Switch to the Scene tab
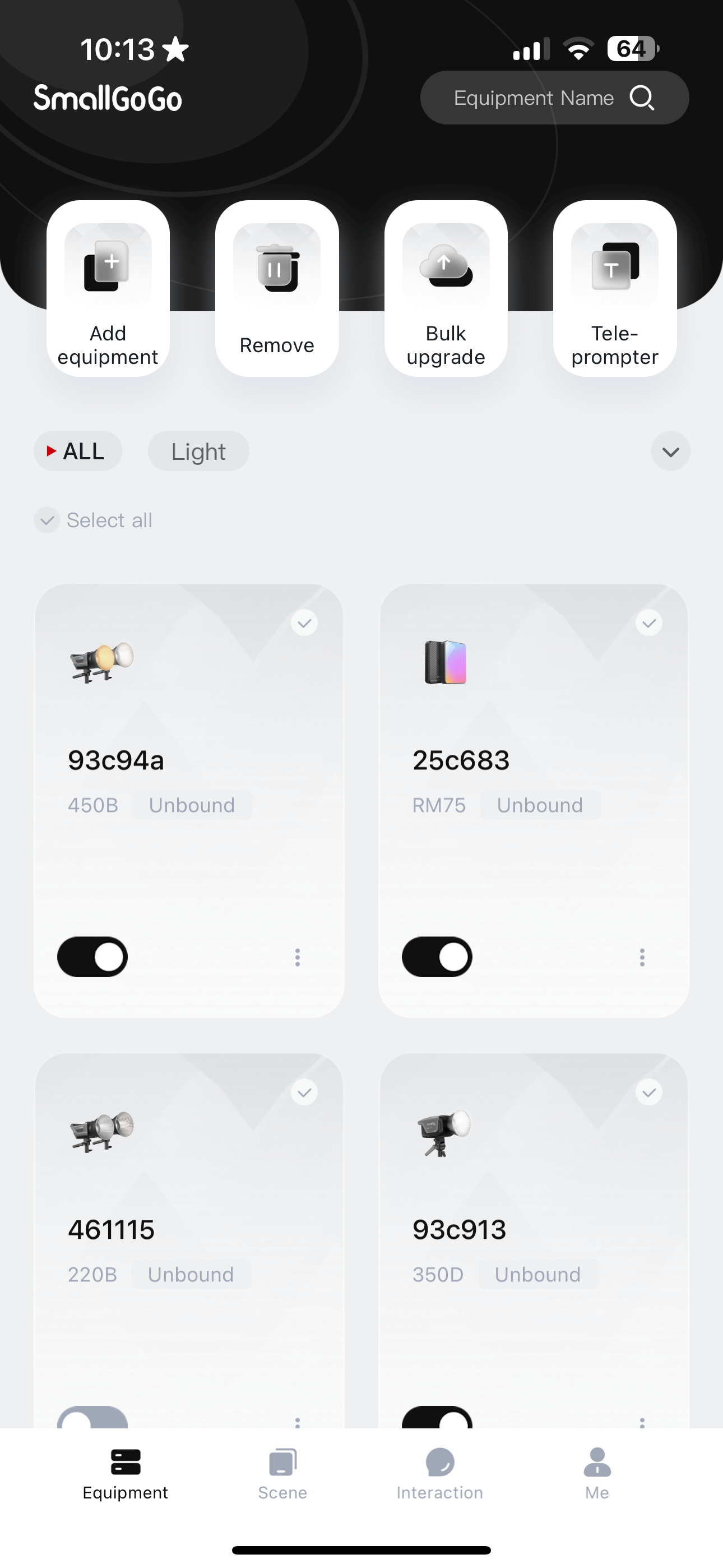 [x=282, y=1473]
